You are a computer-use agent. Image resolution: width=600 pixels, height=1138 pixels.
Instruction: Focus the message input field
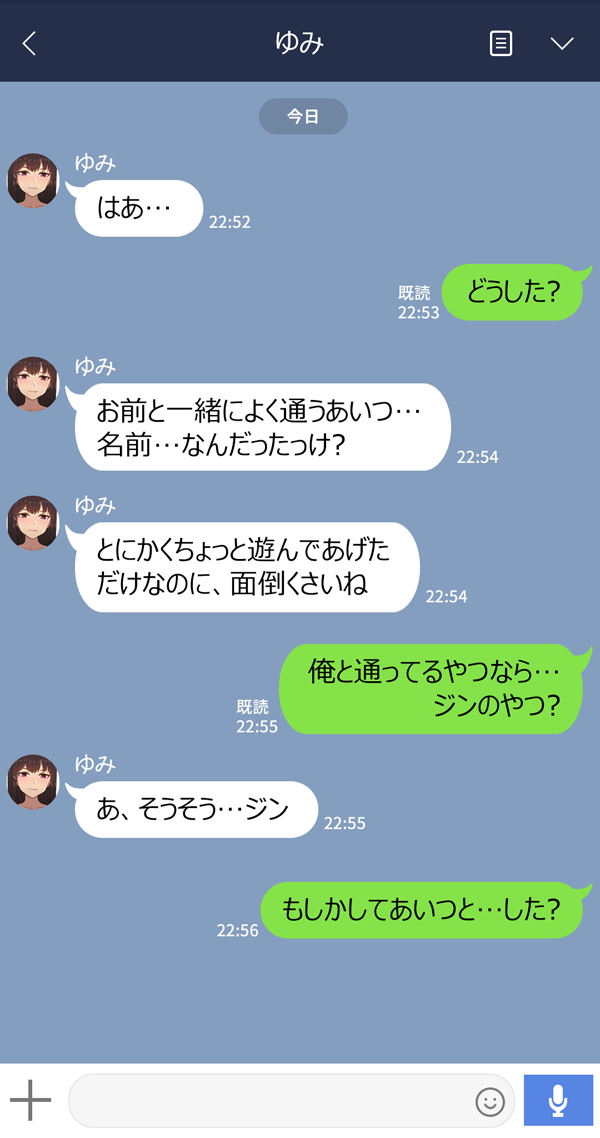click(270, 1101)
